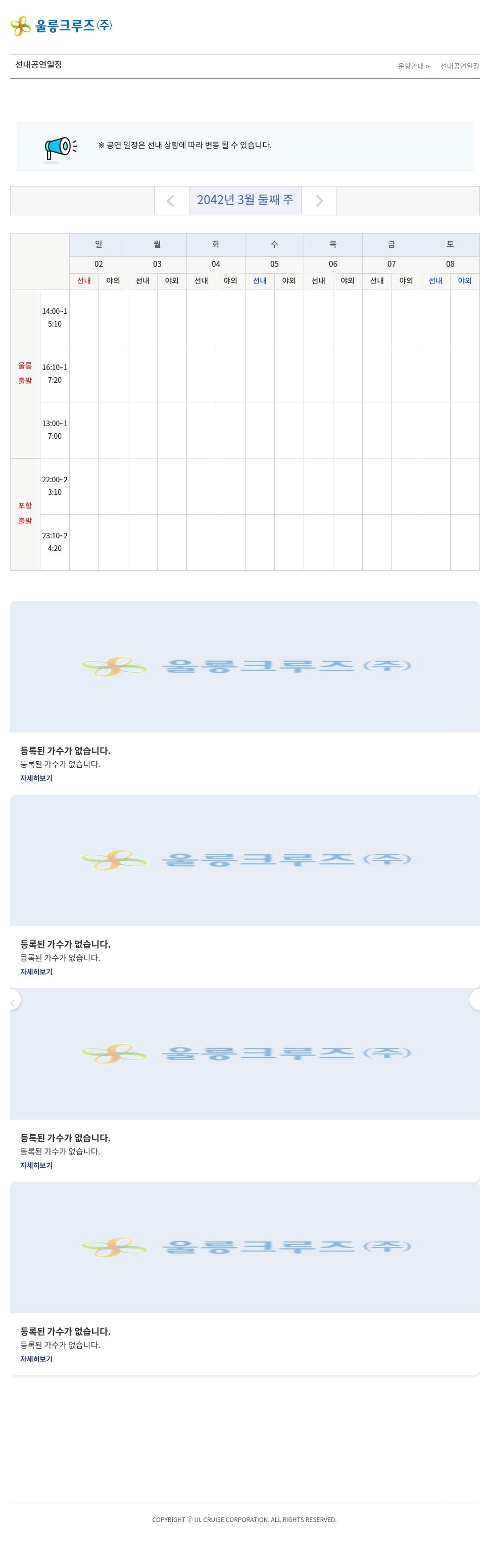Open the 운항안내 breadcrumb link
Screen dimensions: 490x1568
coord(413,66)
